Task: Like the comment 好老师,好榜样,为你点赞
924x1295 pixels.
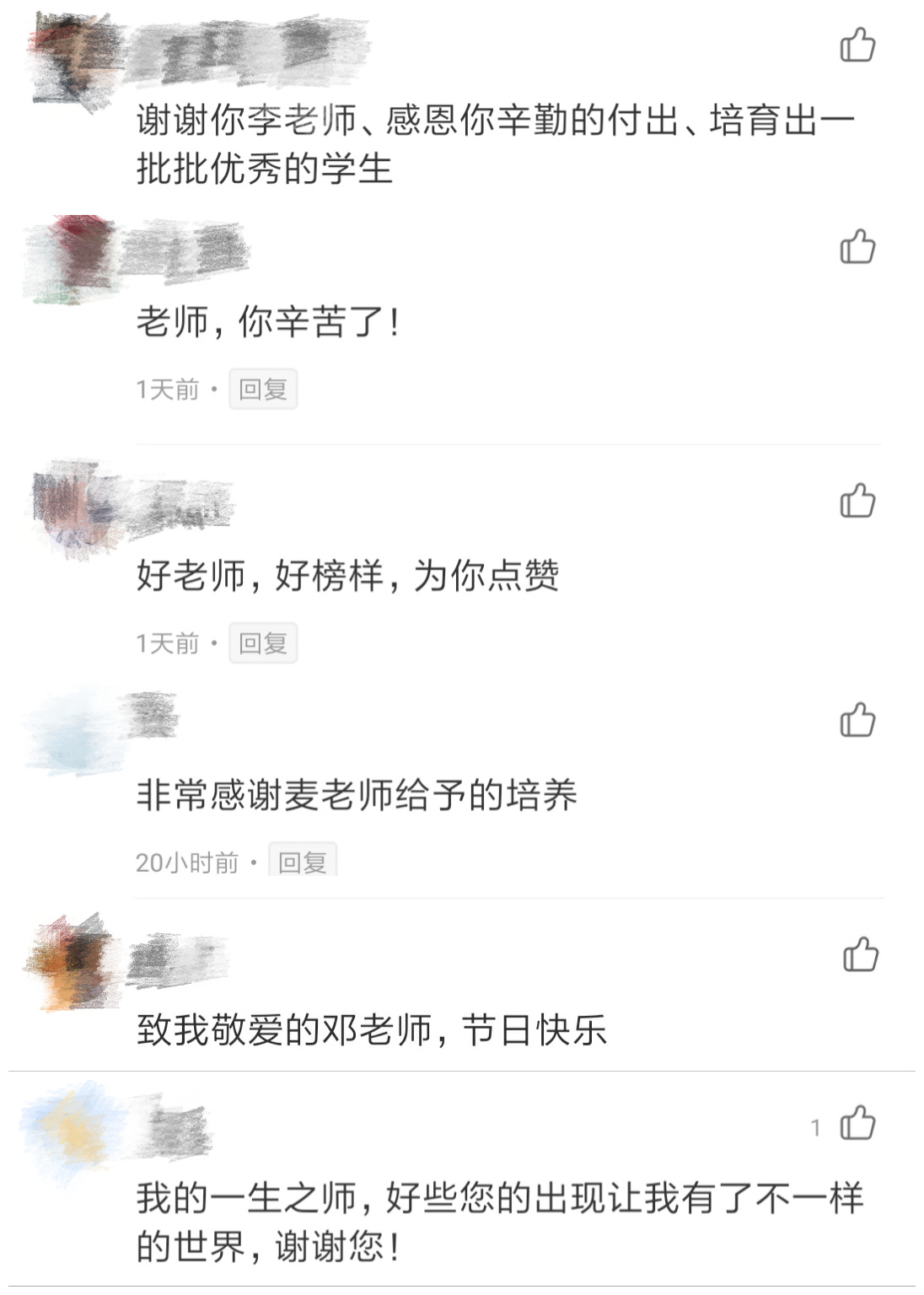Action: click(857, 501)
